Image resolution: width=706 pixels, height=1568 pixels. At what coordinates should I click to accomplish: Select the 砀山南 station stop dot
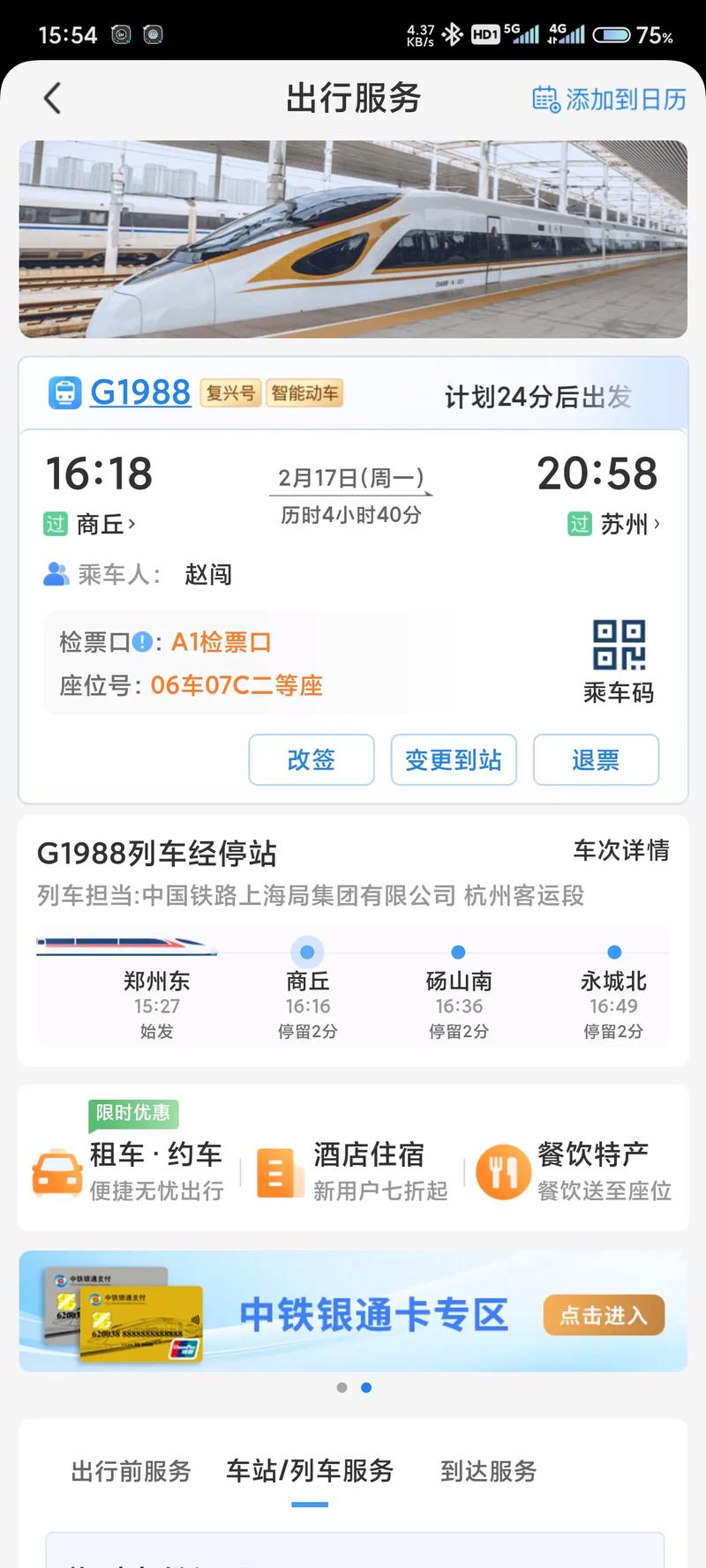click(x=457, y=952)
